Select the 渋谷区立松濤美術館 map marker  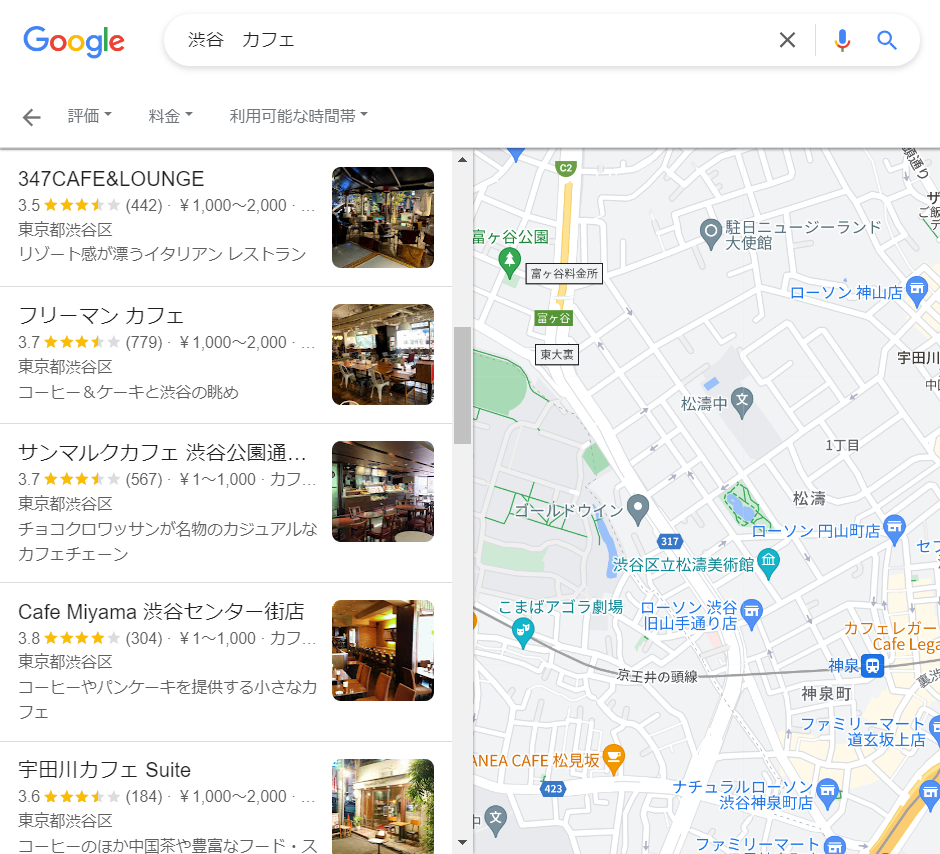pos(768,563)
